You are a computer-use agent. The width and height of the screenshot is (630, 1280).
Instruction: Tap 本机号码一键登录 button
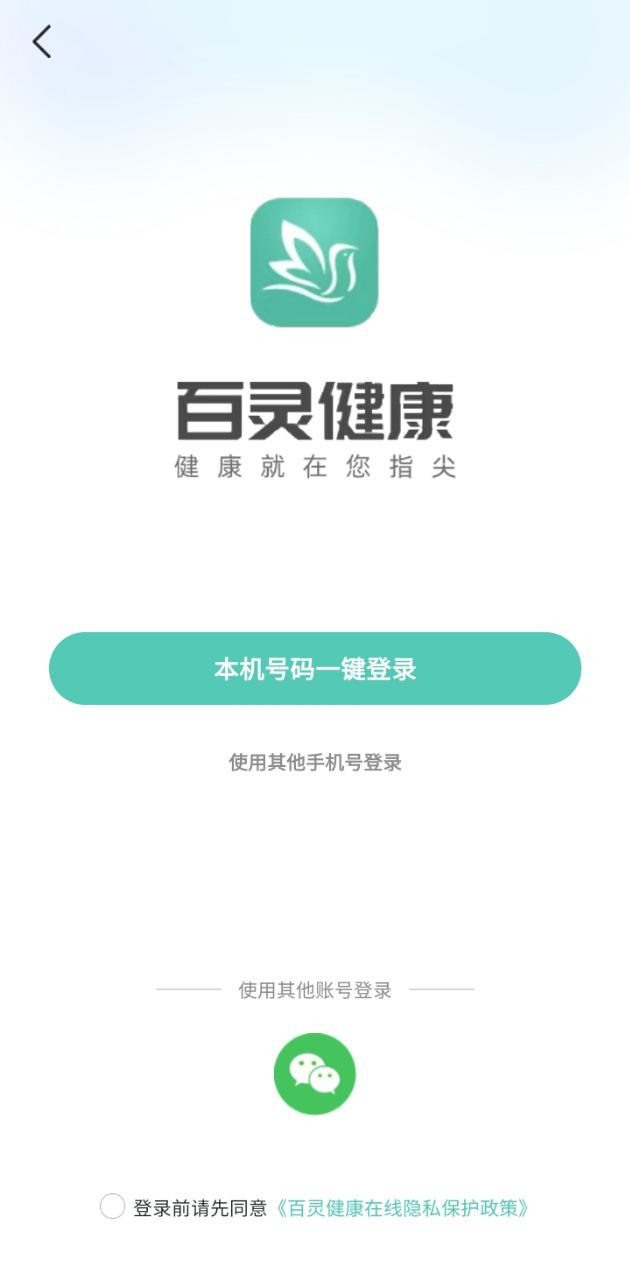coord(315,669)
